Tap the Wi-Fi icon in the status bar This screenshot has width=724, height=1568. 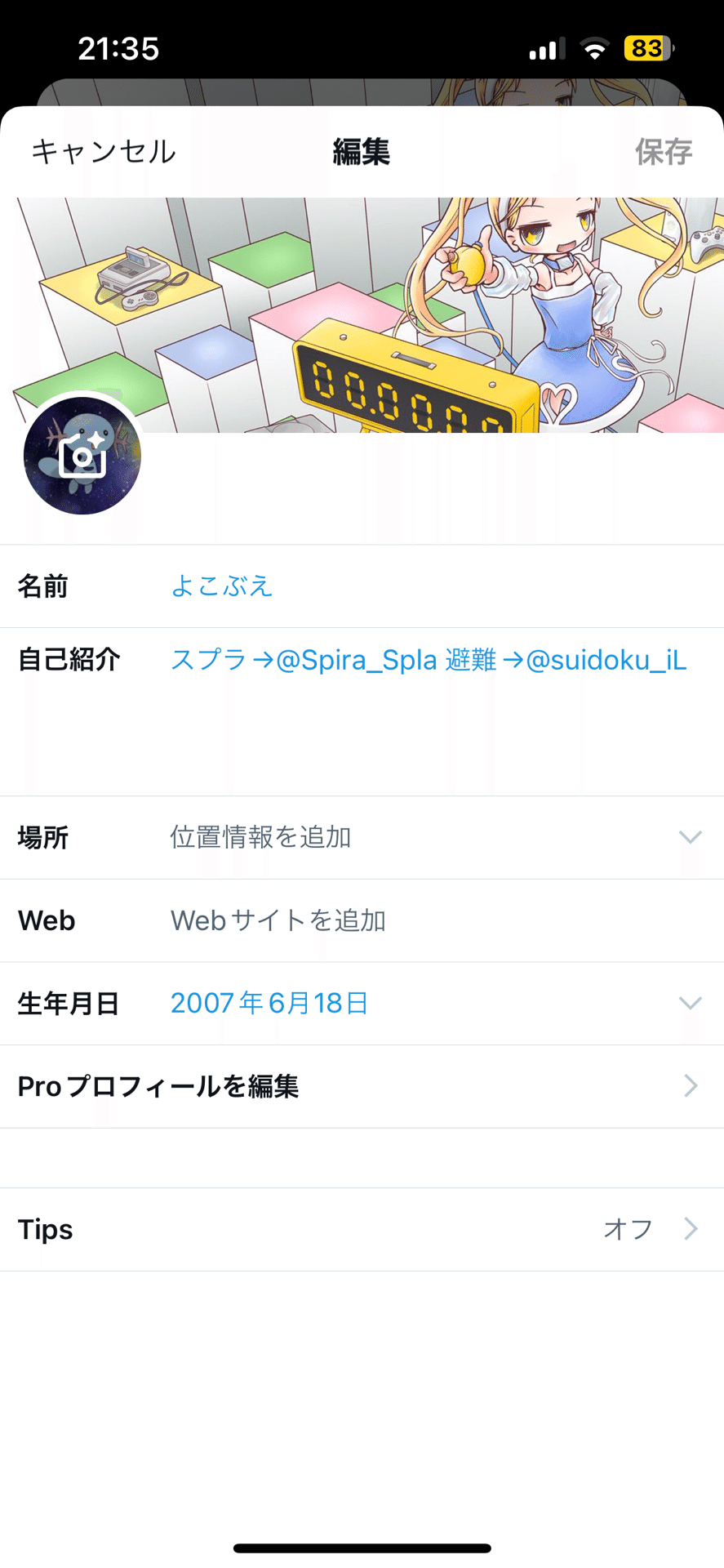click(595, 49)
